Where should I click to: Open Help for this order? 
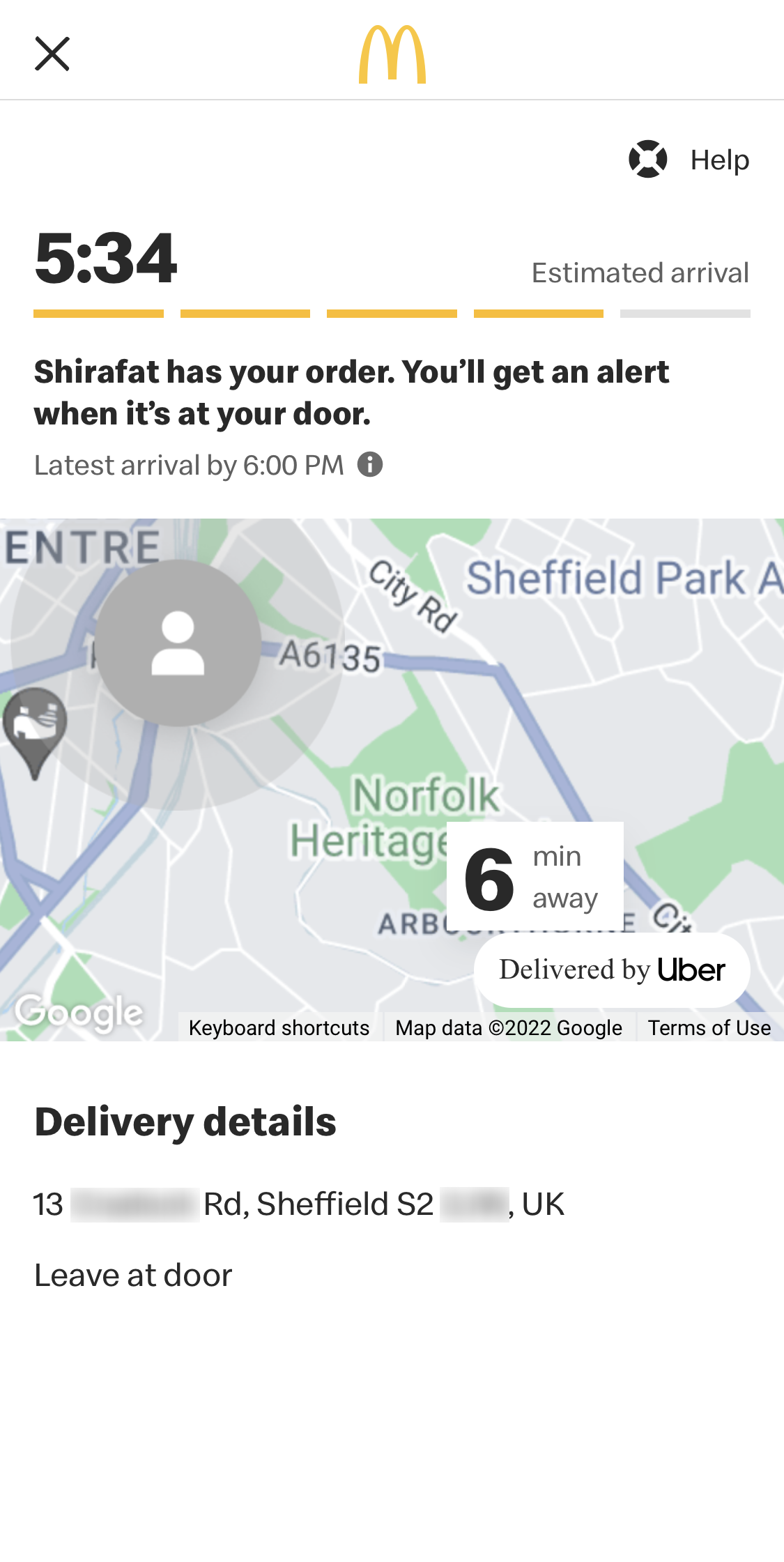point(689,160)
